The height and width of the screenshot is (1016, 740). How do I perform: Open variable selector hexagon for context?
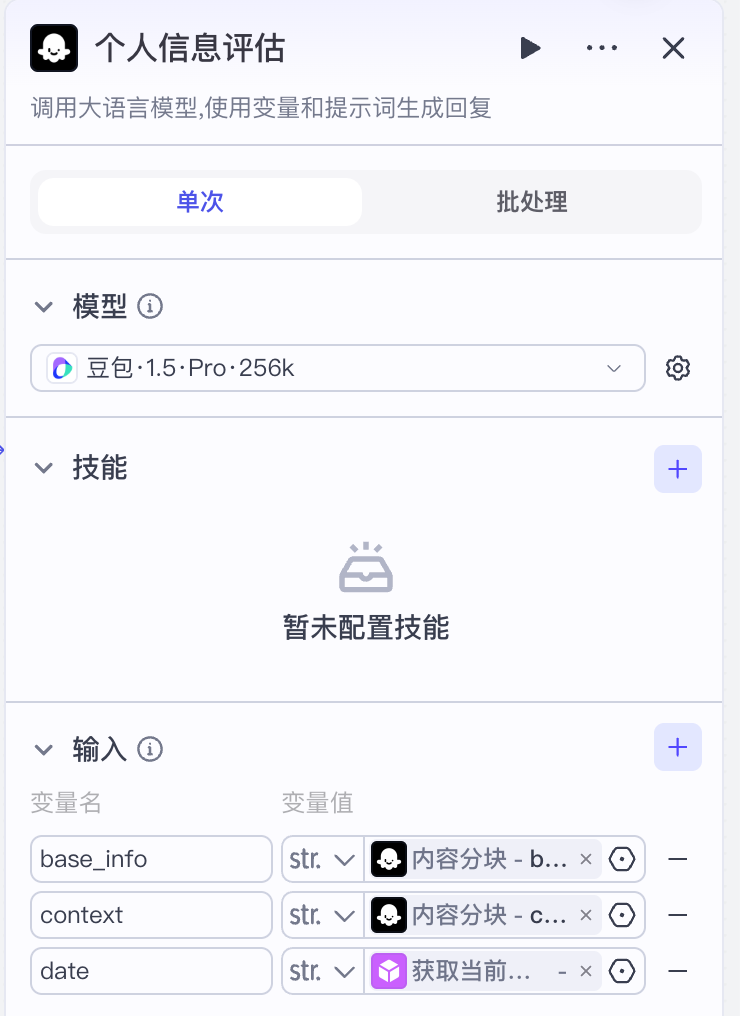(622, 915)
